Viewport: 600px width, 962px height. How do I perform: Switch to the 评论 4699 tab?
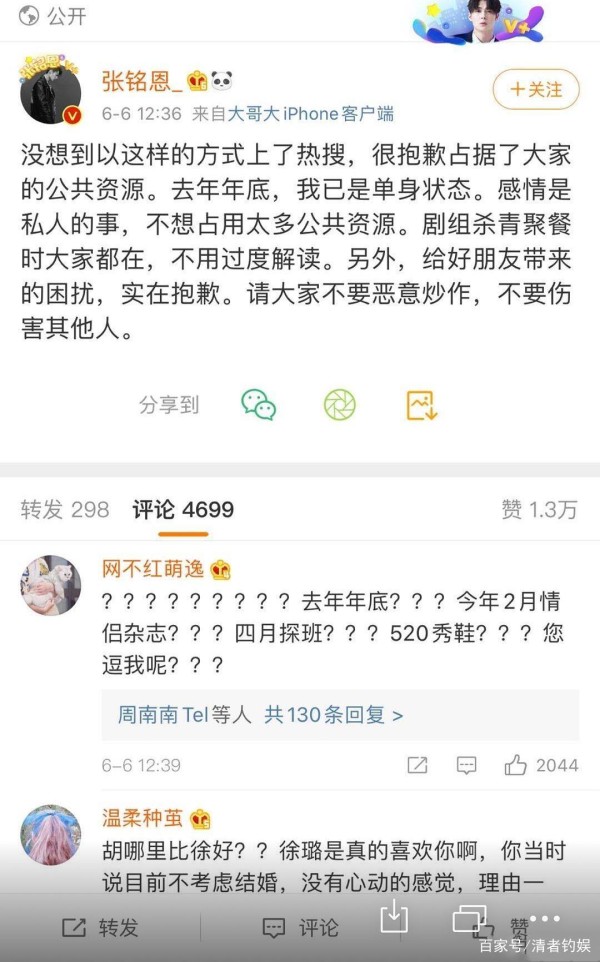point(183,510)
